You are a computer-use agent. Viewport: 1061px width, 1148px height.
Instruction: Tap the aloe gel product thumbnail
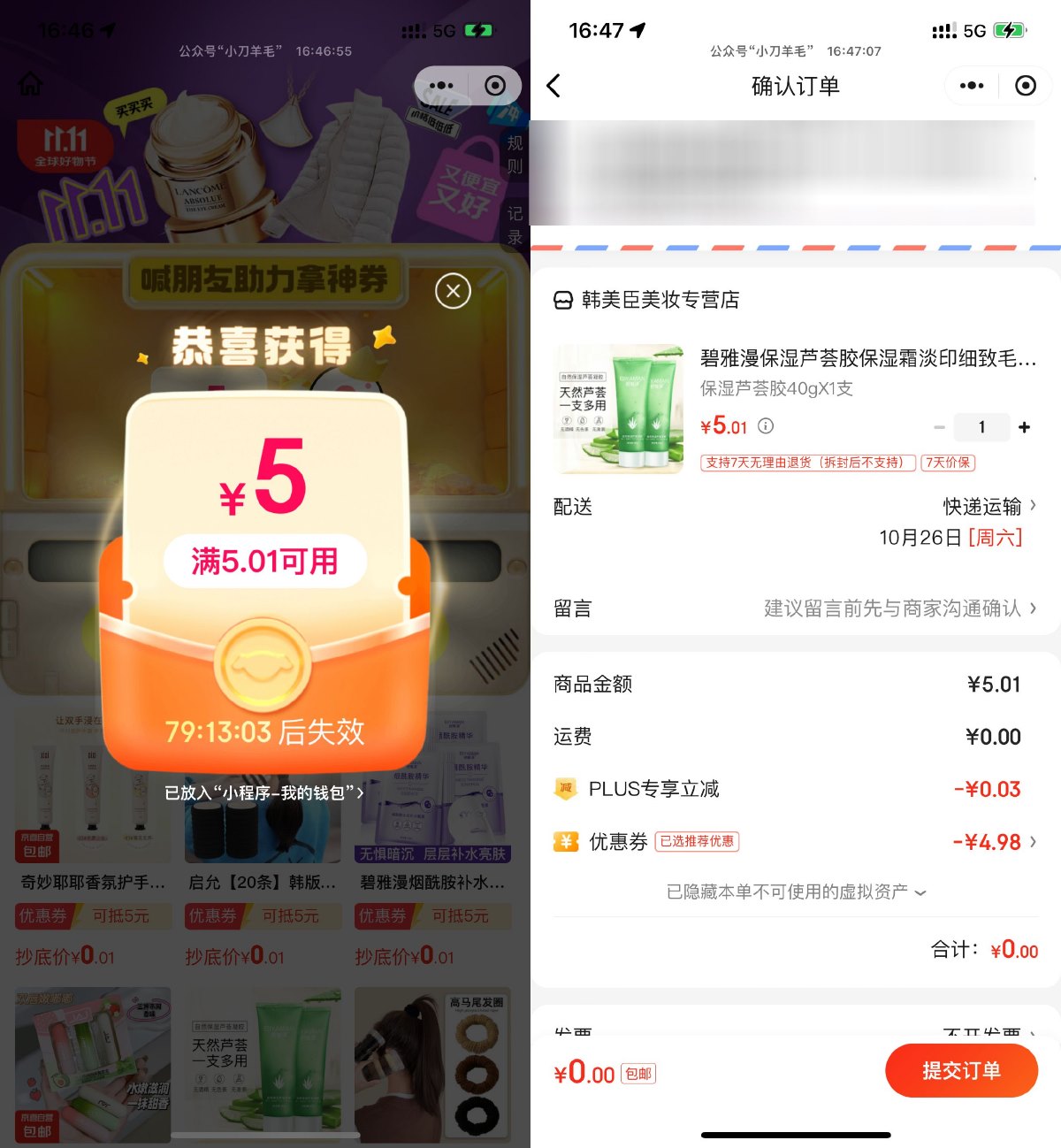[618, 408]
